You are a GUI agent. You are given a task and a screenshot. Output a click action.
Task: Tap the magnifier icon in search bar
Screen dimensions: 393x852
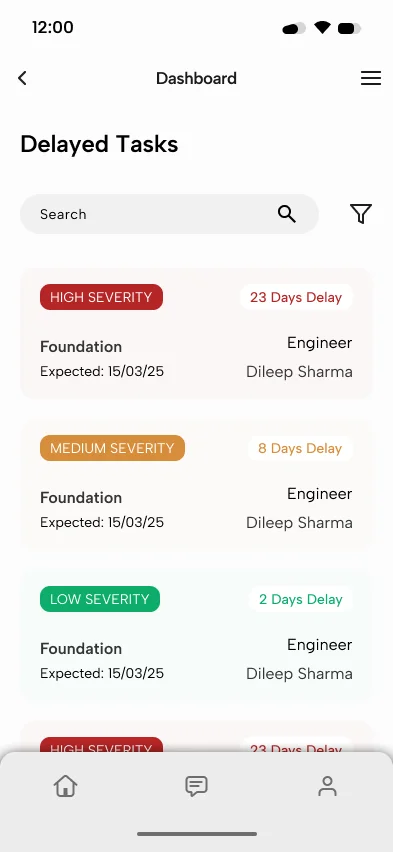click(x=286, y=214)
